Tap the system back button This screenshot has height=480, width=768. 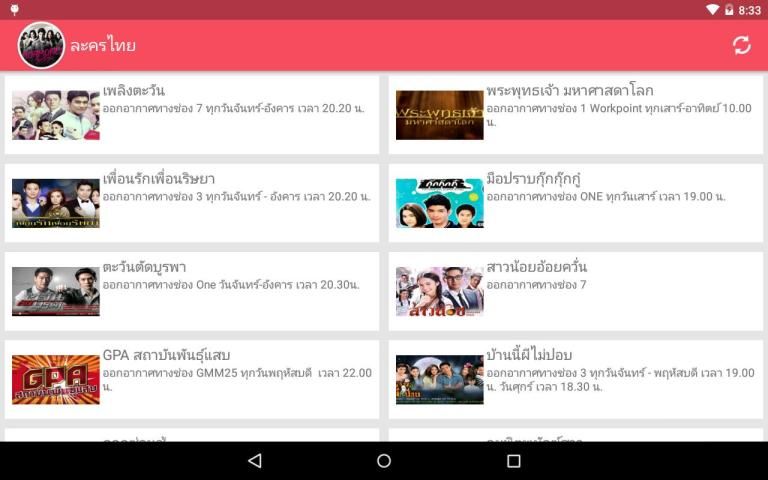[254, 461]
